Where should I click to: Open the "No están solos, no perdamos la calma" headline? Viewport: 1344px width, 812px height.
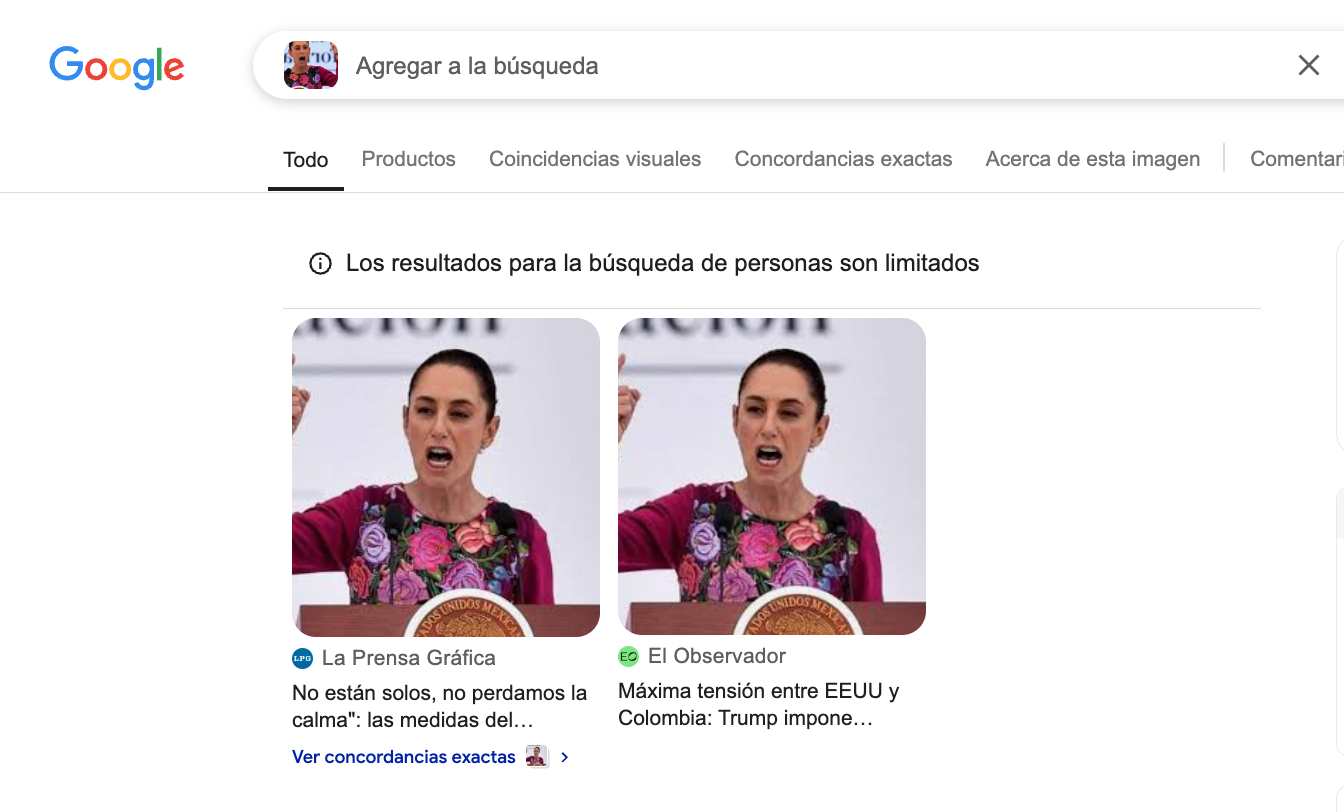pos(439,706)
